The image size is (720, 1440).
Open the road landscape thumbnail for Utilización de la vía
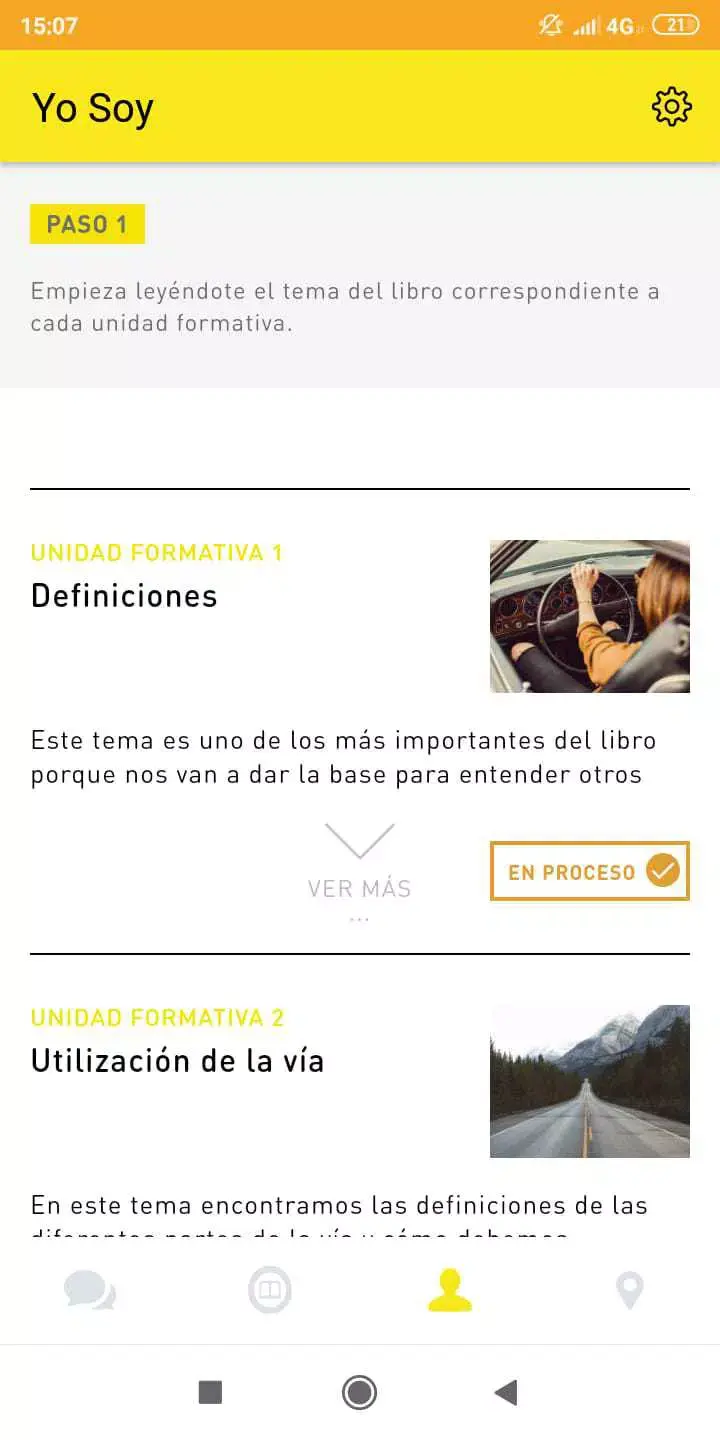pyautogui.click(x=589, y=1080)
